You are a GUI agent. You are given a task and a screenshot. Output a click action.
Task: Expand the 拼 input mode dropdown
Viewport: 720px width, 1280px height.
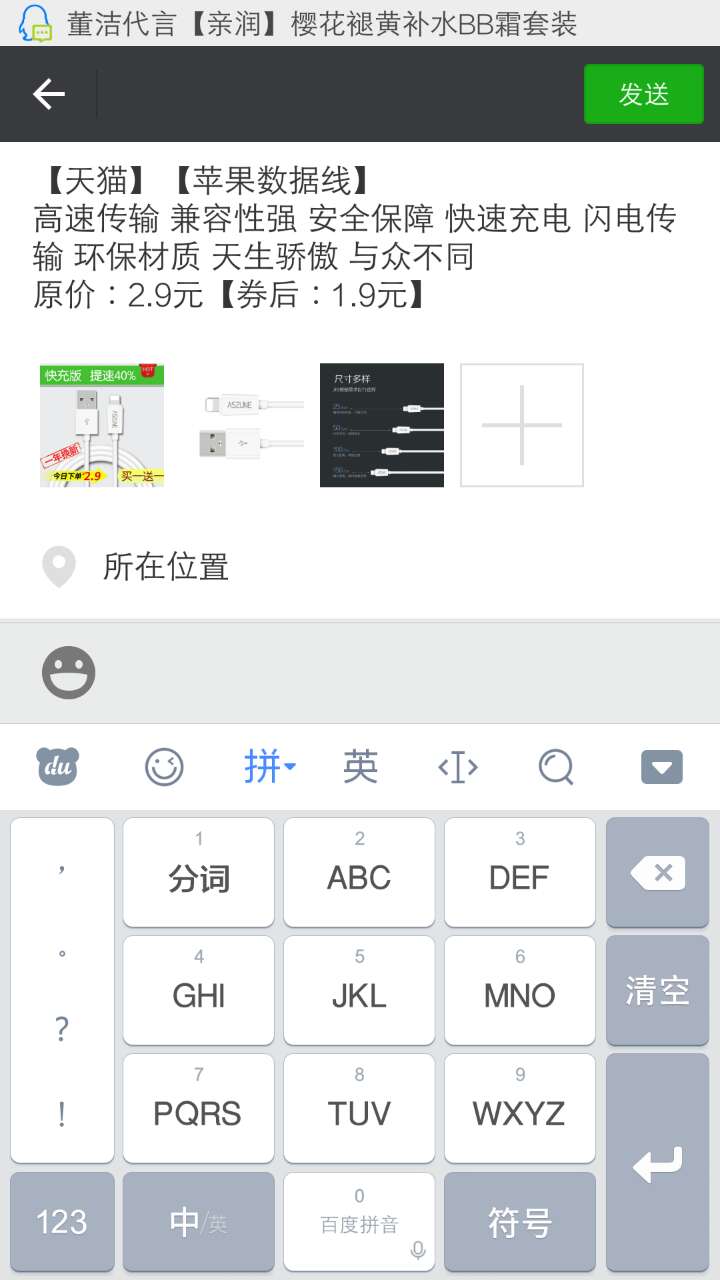tap(269, 767)
